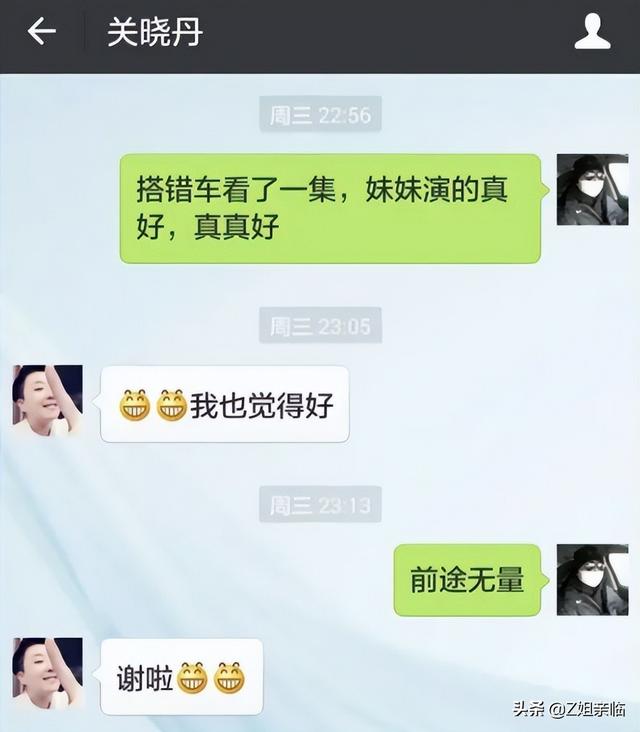The height and width of the screenshot is (732, 640).
Task: Tap own avatar beside 搭错车 message
Action: [x=592, y=189]
